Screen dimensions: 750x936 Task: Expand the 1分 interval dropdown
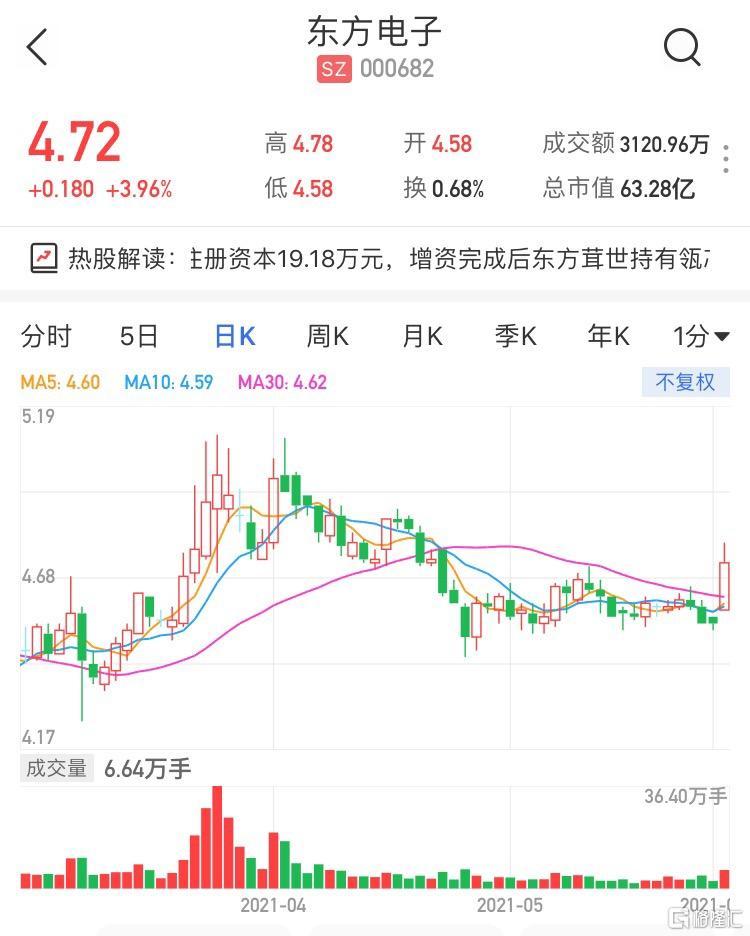pos(700,337)
